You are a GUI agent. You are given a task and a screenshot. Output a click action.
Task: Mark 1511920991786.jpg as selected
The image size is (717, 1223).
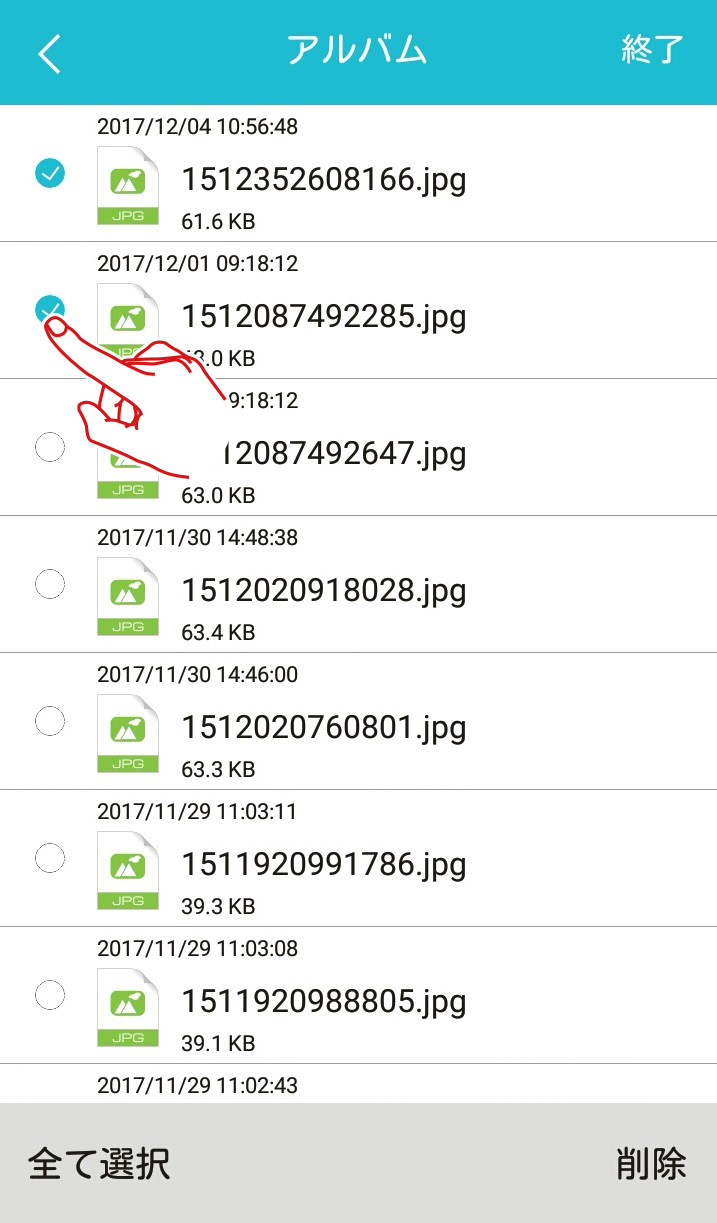[x=50, y=858]
